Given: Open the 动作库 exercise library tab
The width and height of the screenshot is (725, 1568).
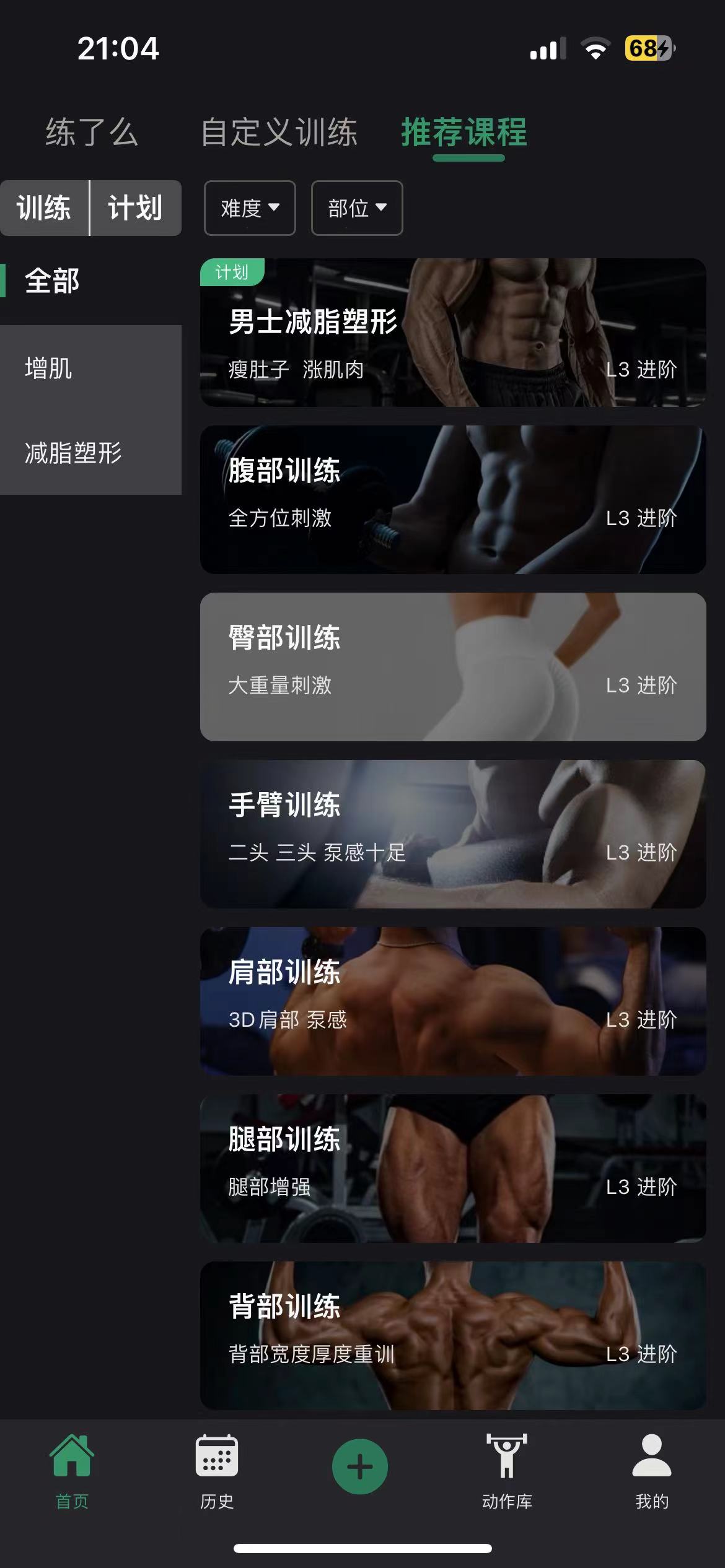Looking at the screenshot, I should click(507, 1471).
